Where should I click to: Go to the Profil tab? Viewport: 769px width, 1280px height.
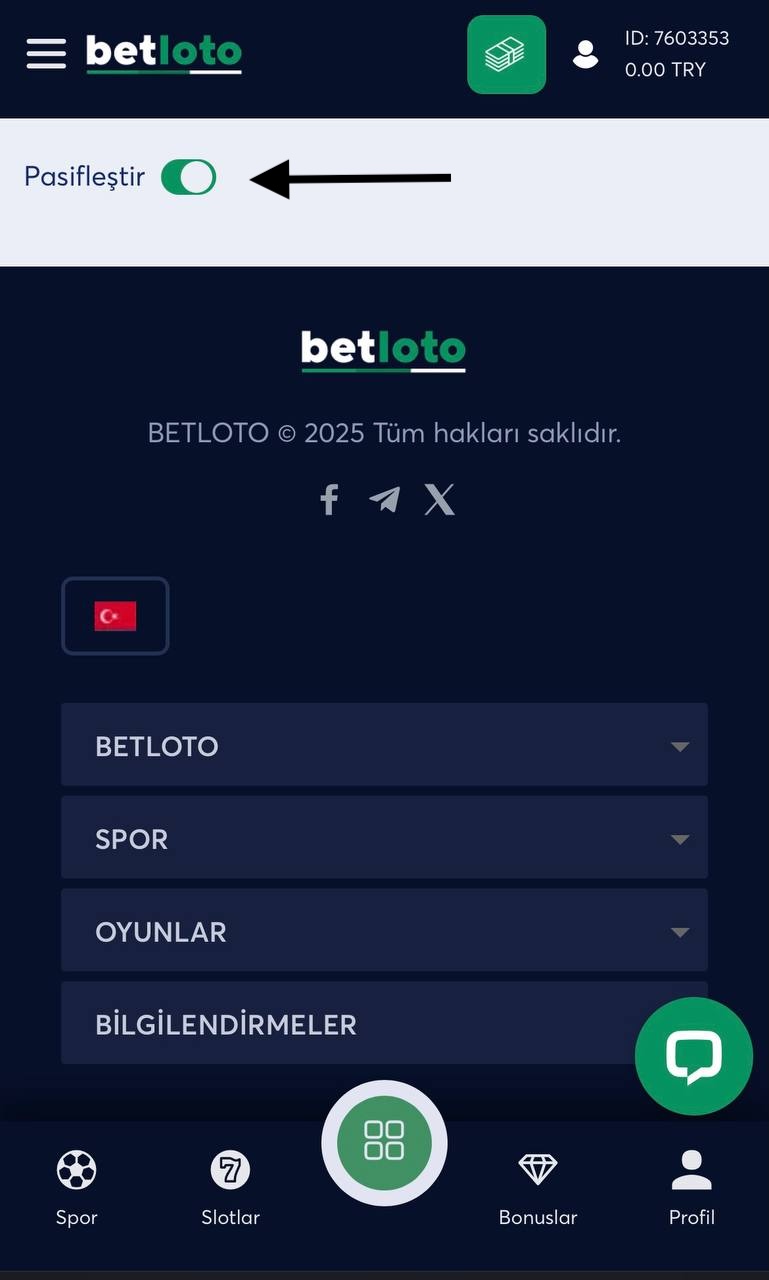click(x=691, y=1187)
